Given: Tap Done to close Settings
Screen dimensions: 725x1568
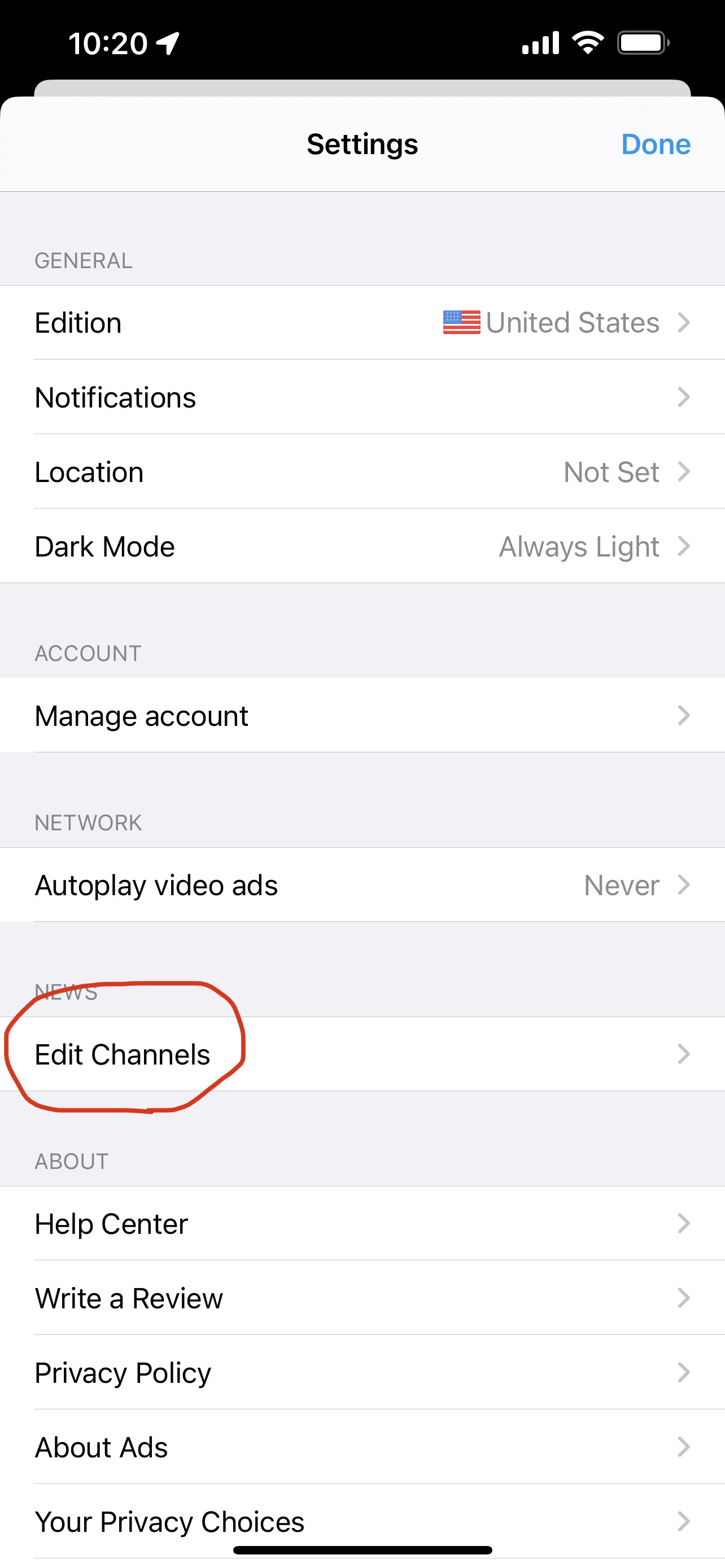Looking at the screenshot, I should tap(656, 144).
